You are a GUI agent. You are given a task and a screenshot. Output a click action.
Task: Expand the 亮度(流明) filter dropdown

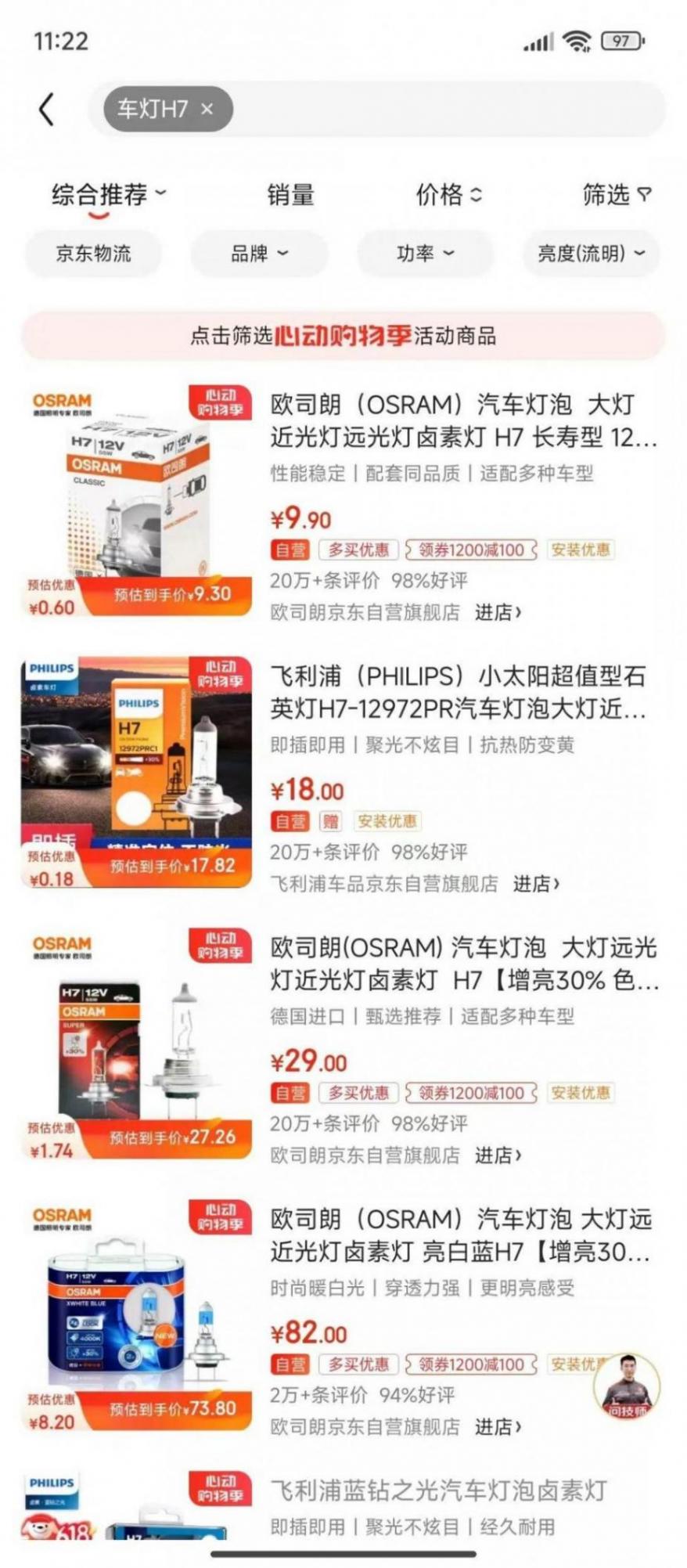[x=591, y=253]
